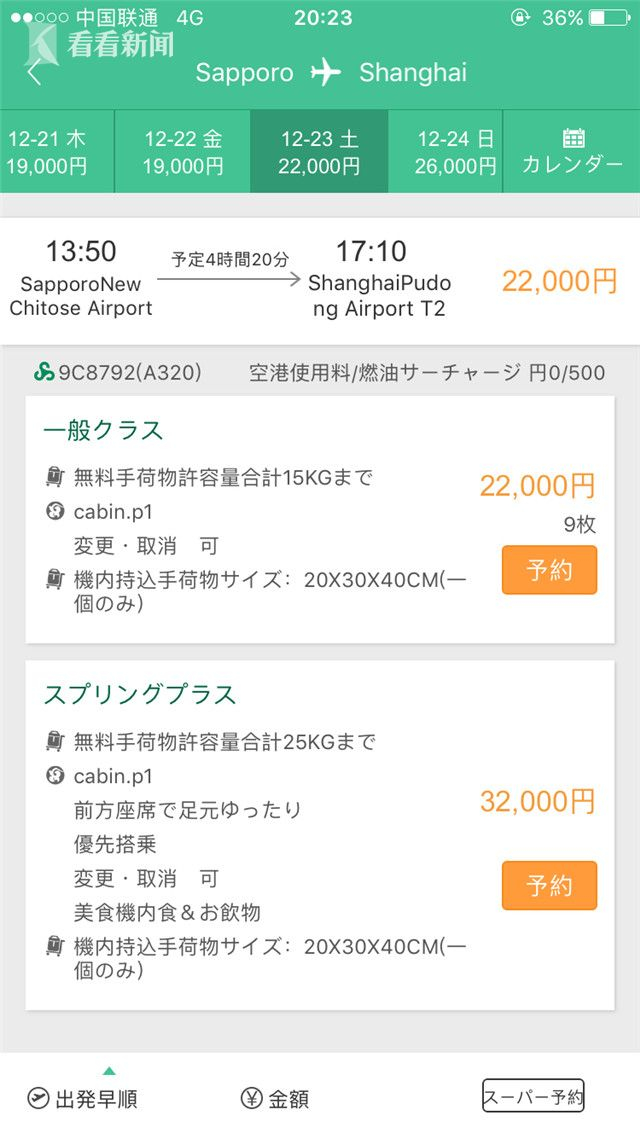Open the カレンダー calendar picker
640x1138 pixels.
pyautogui.click(x=572, y=152)
